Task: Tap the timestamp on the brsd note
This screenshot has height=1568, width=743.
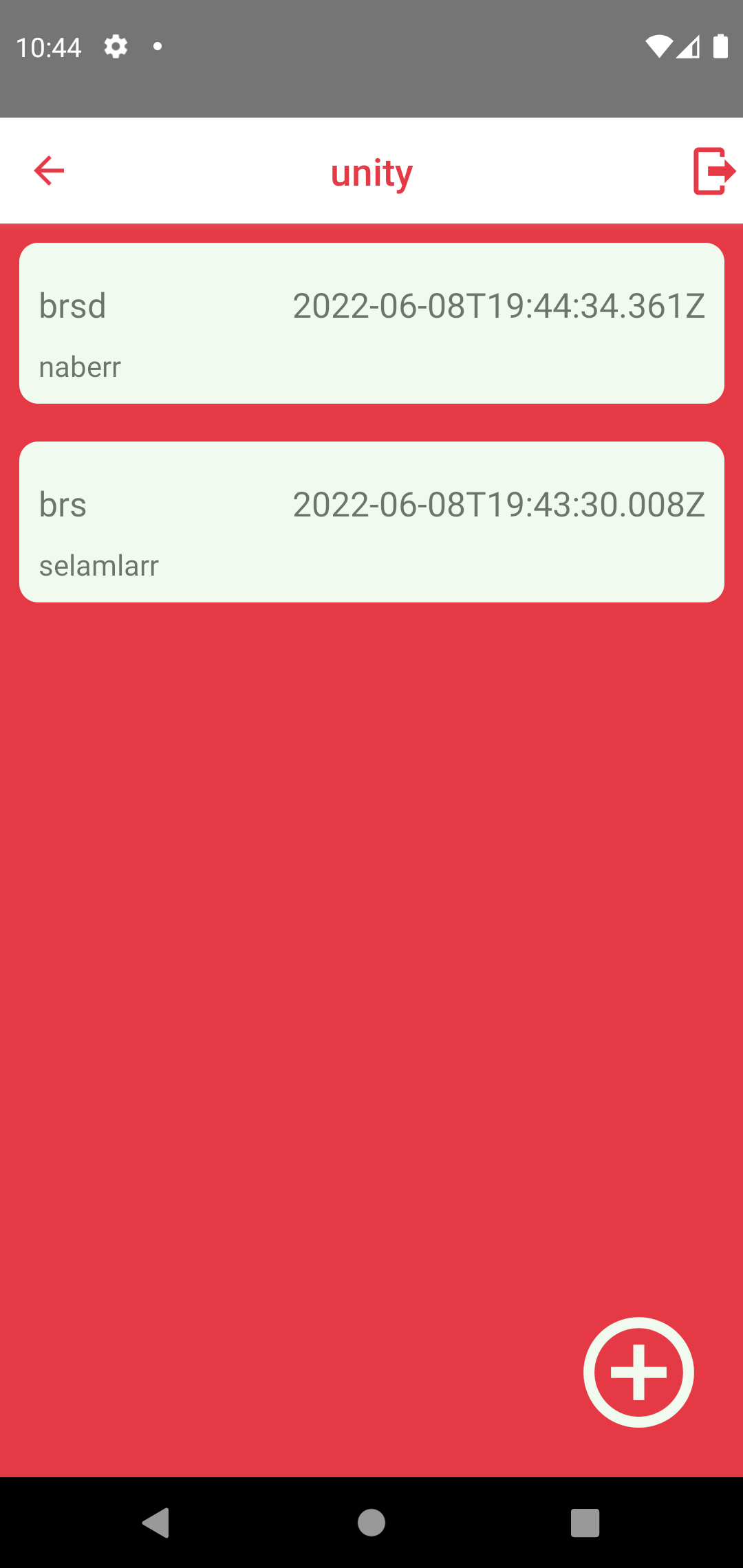Action: [x=497, y=306]
